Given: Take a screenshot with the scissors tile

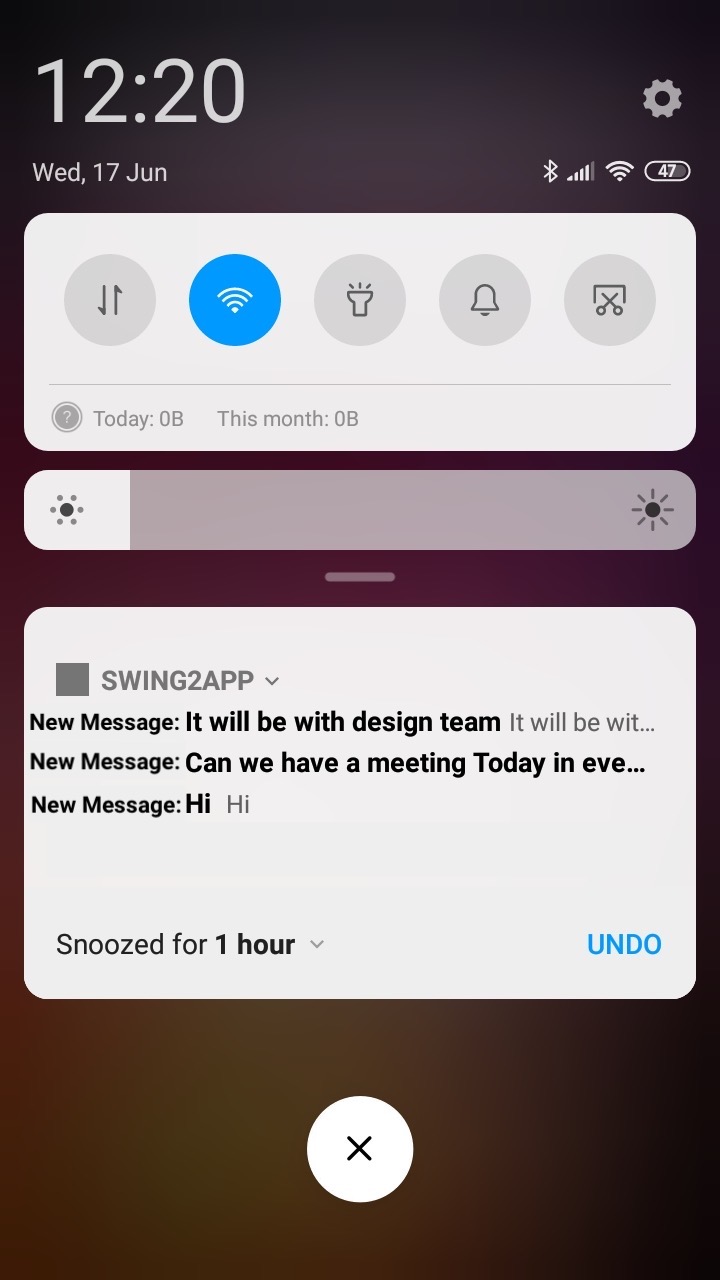Looking at the screenshot, I should [x=610, y=300].
